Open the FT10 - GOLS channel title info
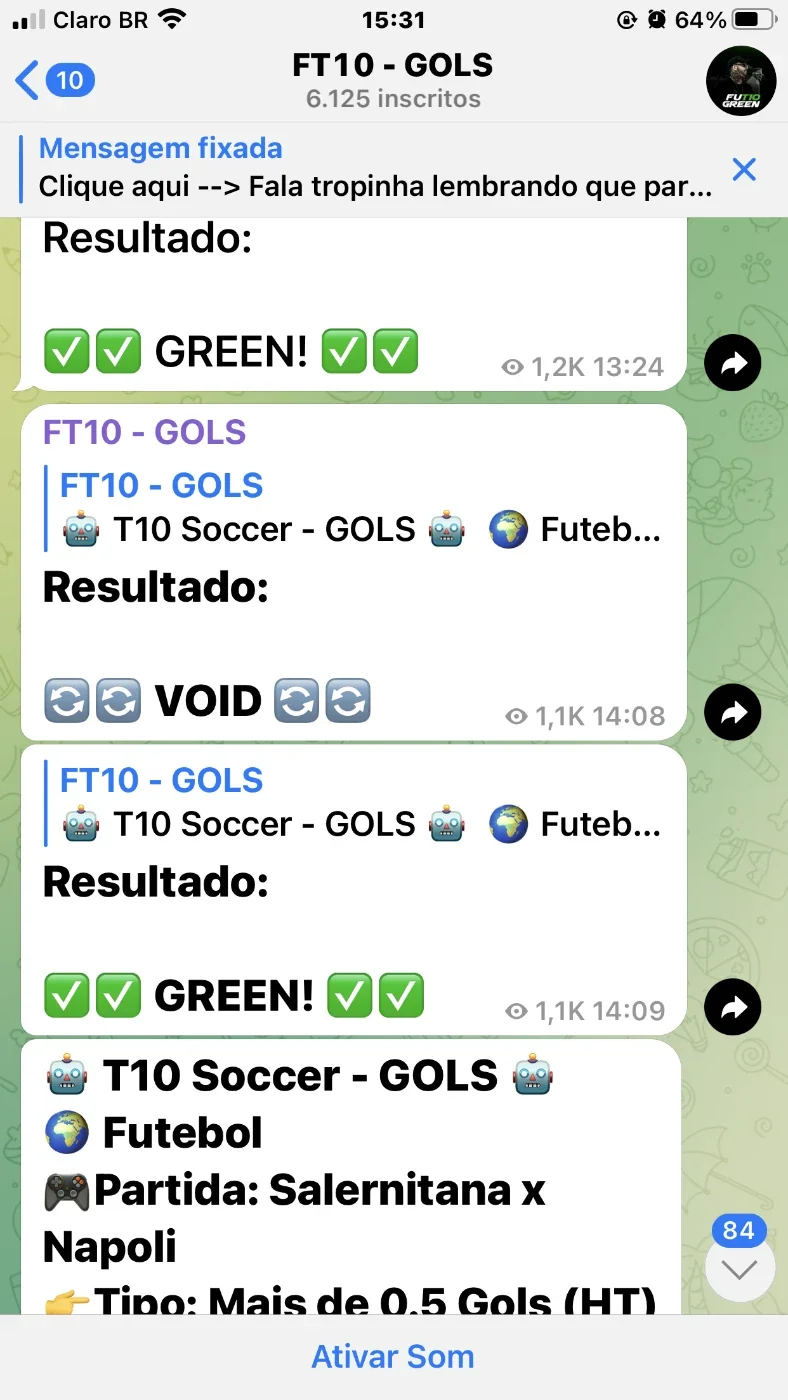Image resolution: width=788 pixels, height=1400 pixels. 393,80
